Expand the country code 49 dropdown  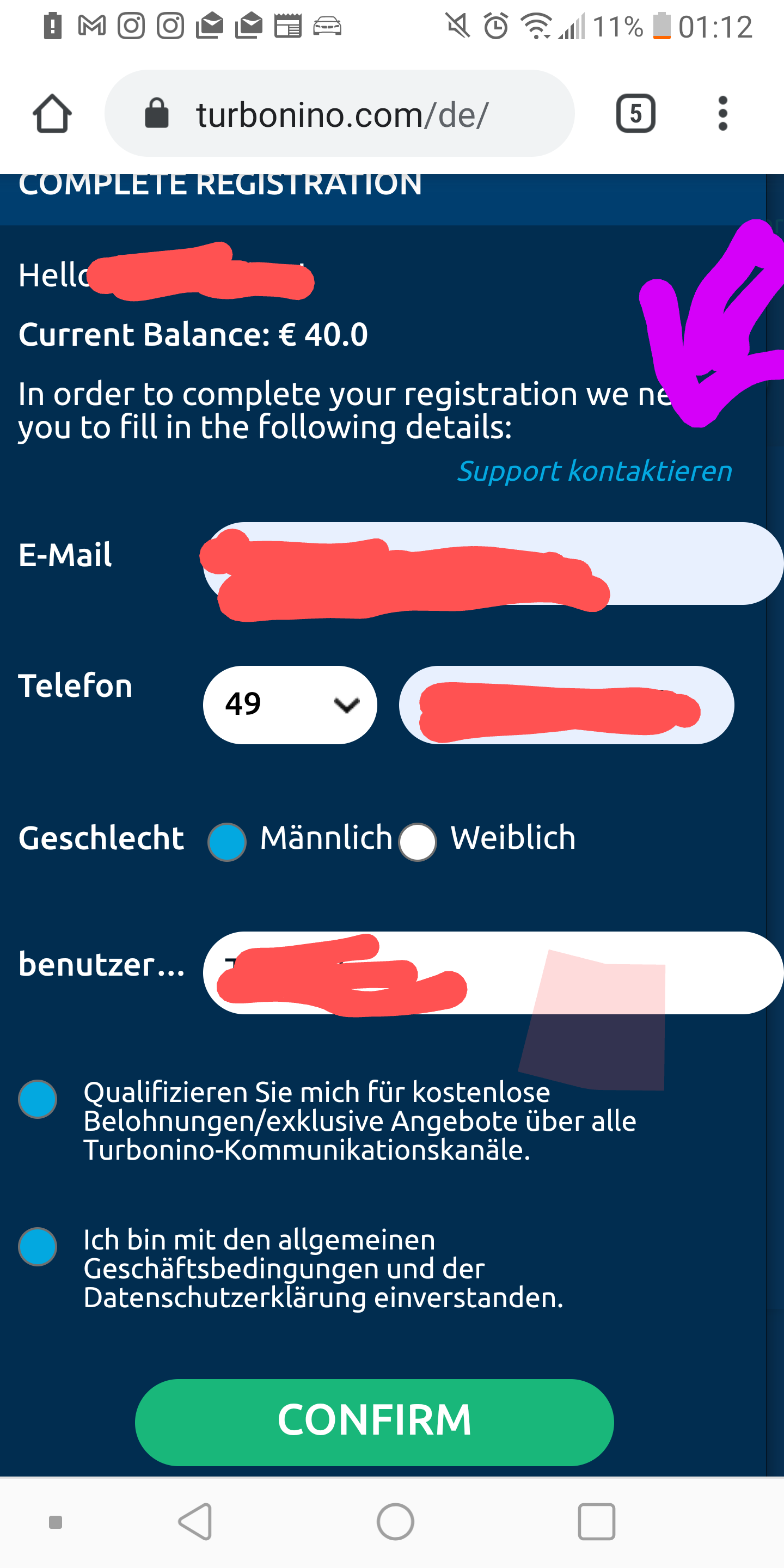point(290,705)
